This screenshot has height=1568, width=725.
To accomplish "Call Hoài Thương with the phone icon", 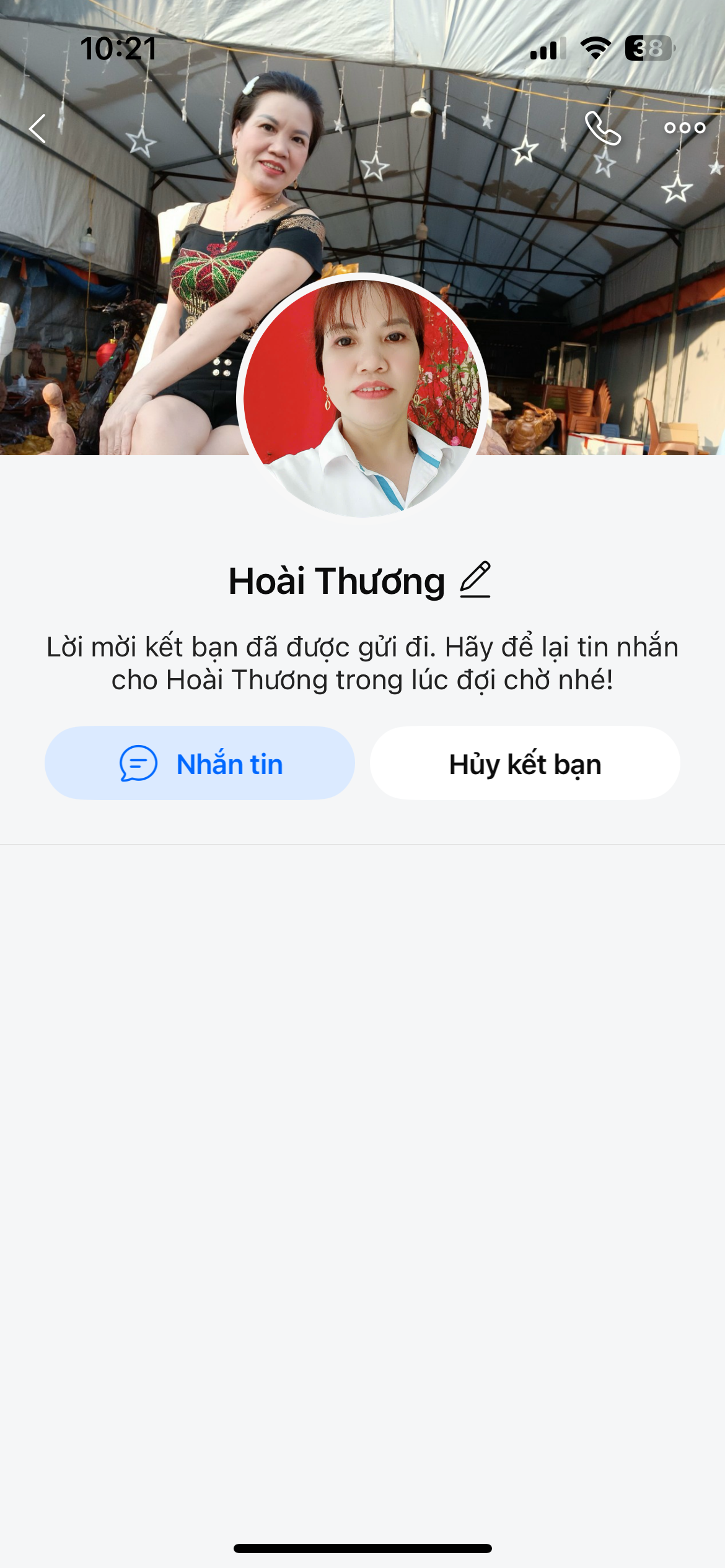I will [x=602, y=128].
